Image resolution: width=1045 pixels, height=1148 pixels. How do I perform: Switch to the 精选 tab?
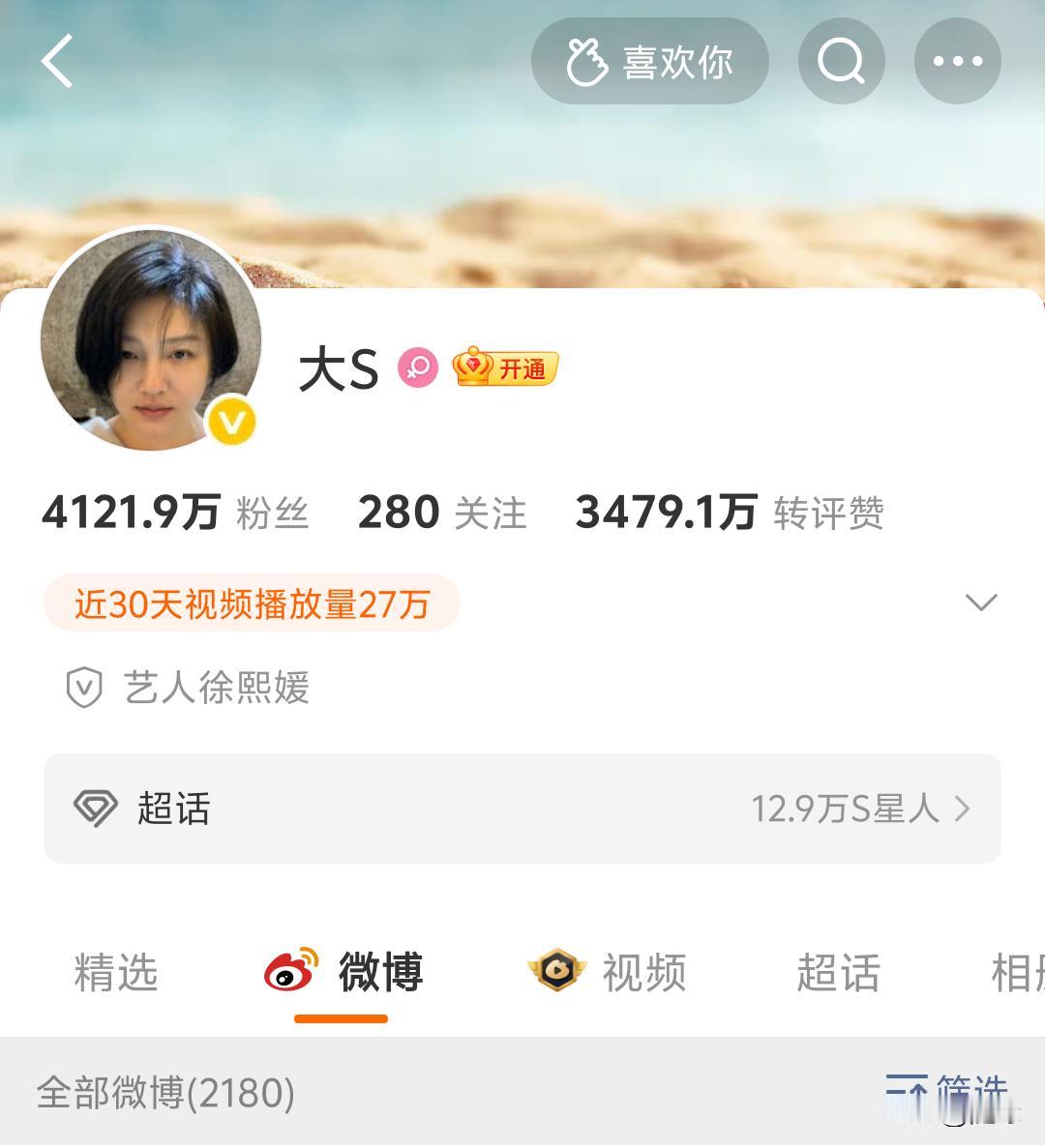pos(115,974)
